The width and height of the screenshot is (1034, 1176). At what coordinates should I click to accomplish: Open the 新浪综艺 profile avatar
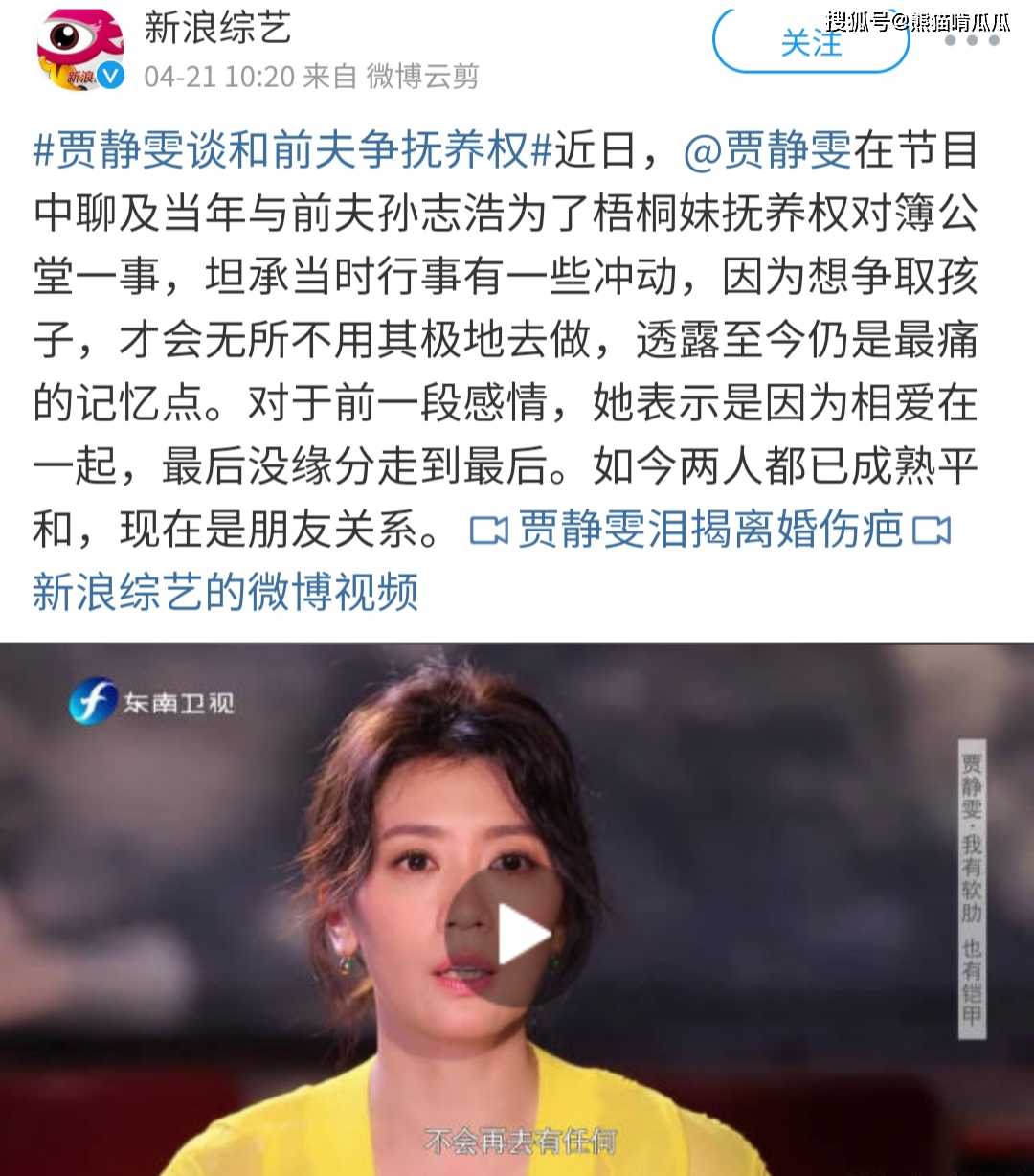pyautogui.click(x=80, y=50)
